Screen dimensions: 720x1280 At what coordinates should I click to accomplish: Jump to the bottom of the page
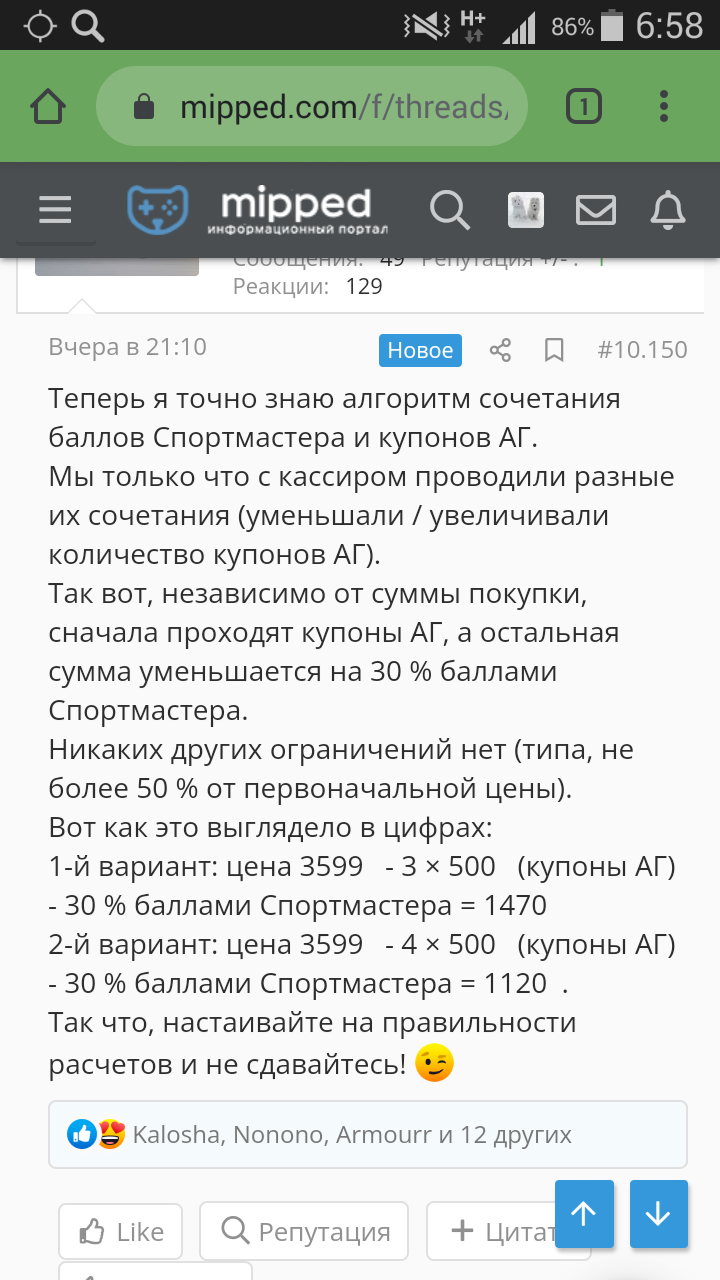coord(658,1214)
